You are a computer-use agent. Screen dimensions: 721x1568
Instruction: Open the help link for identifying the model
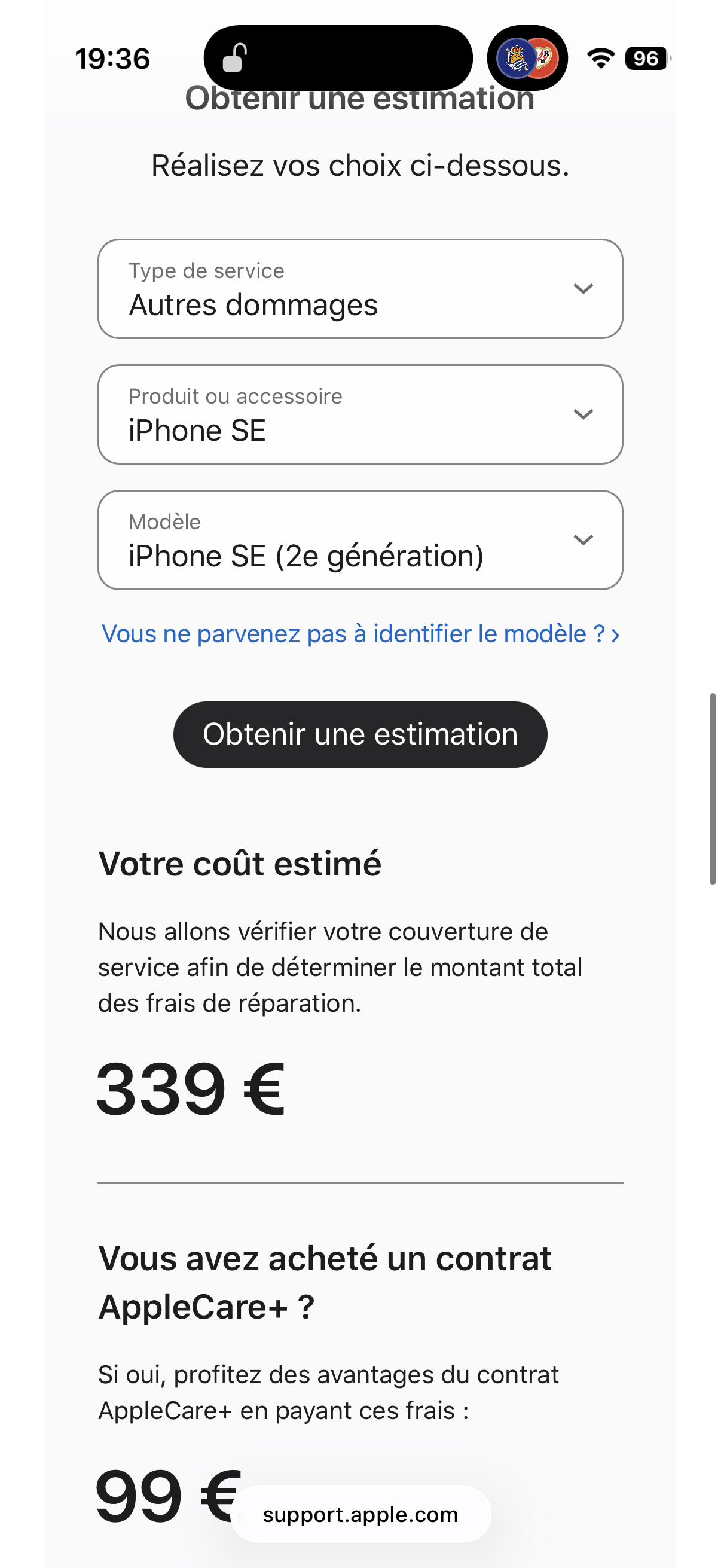pyautogui.click(x=359, y=634)
